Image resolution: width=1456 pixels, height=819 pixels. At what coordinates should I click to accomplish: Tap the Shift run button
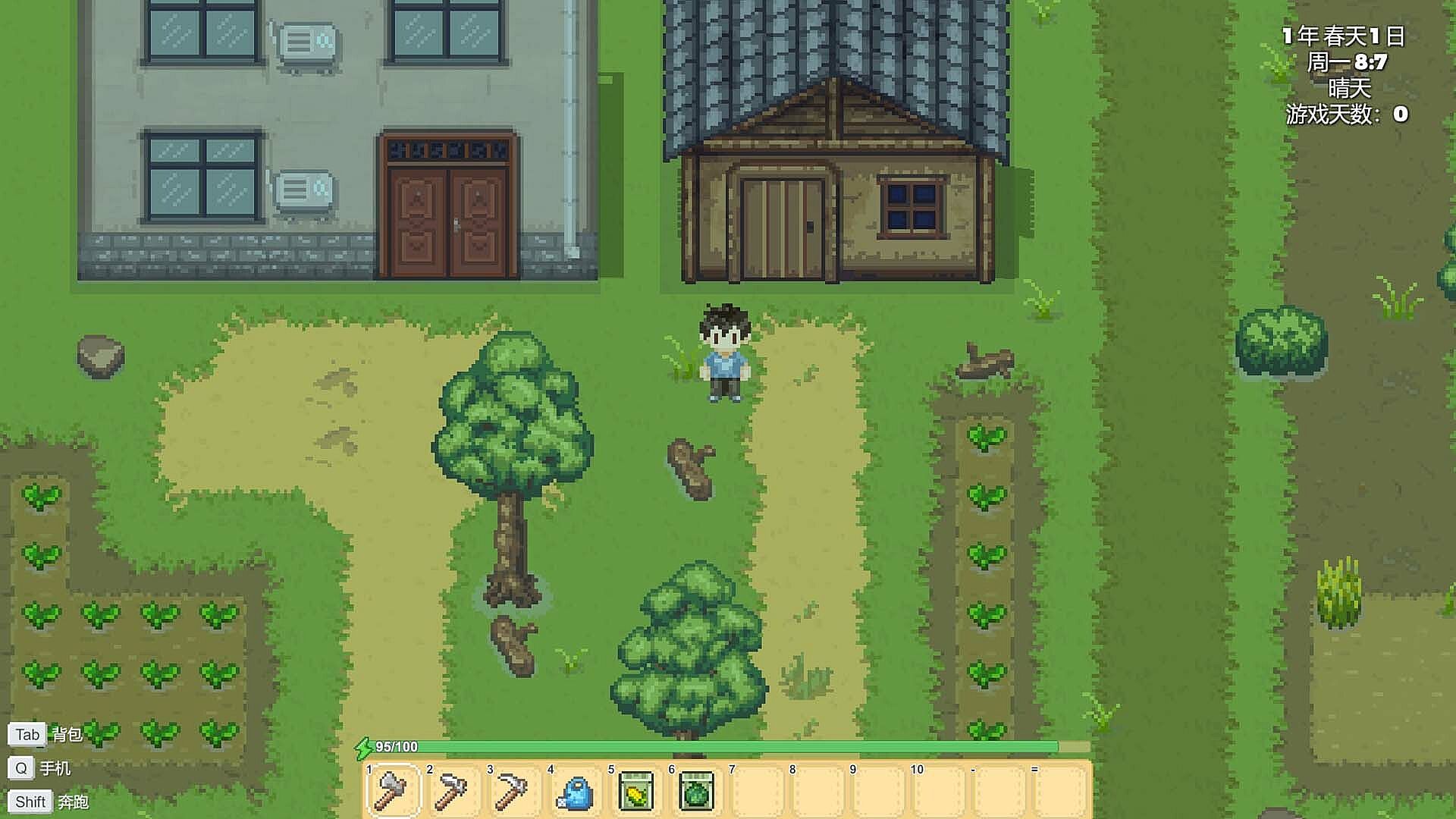30,802
